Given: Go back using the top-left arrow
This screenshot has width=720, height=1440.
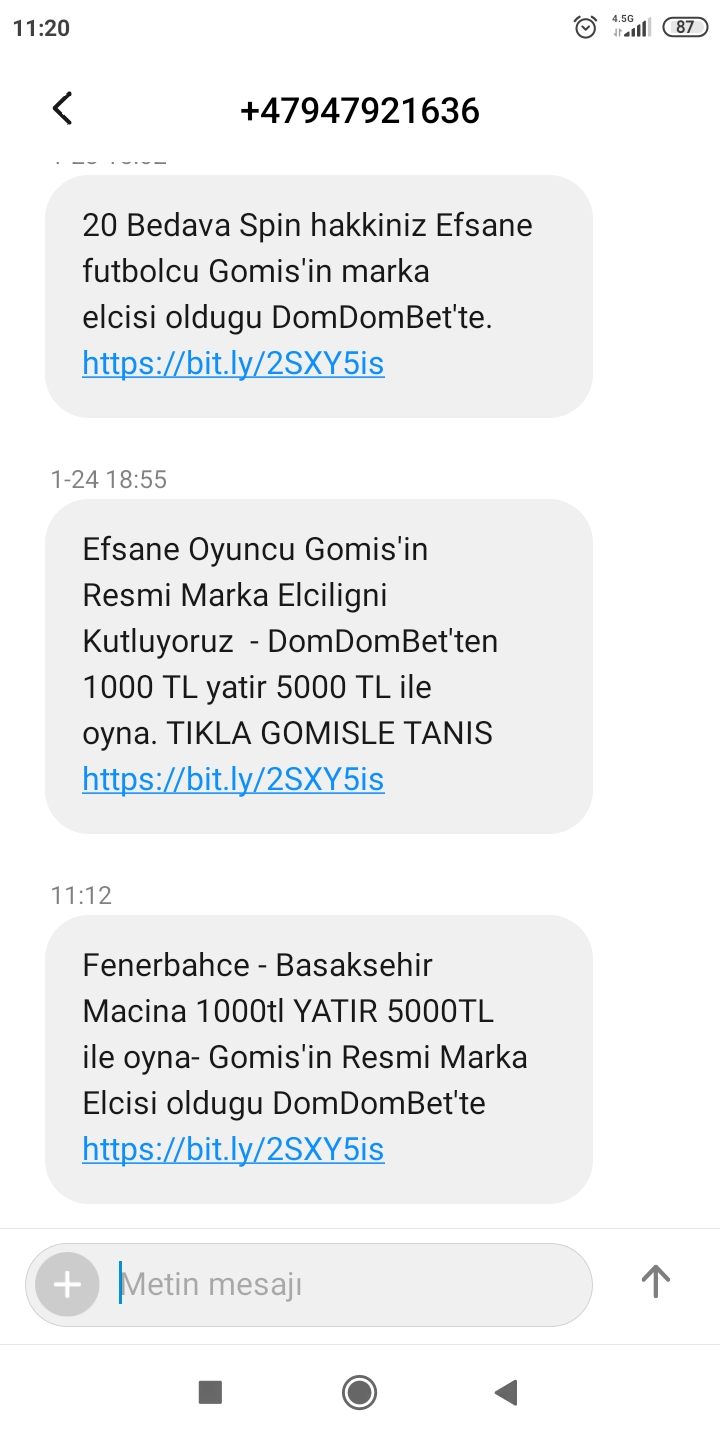Looking at the screenshot, I should pyautogui.click(x=62, y=108).
